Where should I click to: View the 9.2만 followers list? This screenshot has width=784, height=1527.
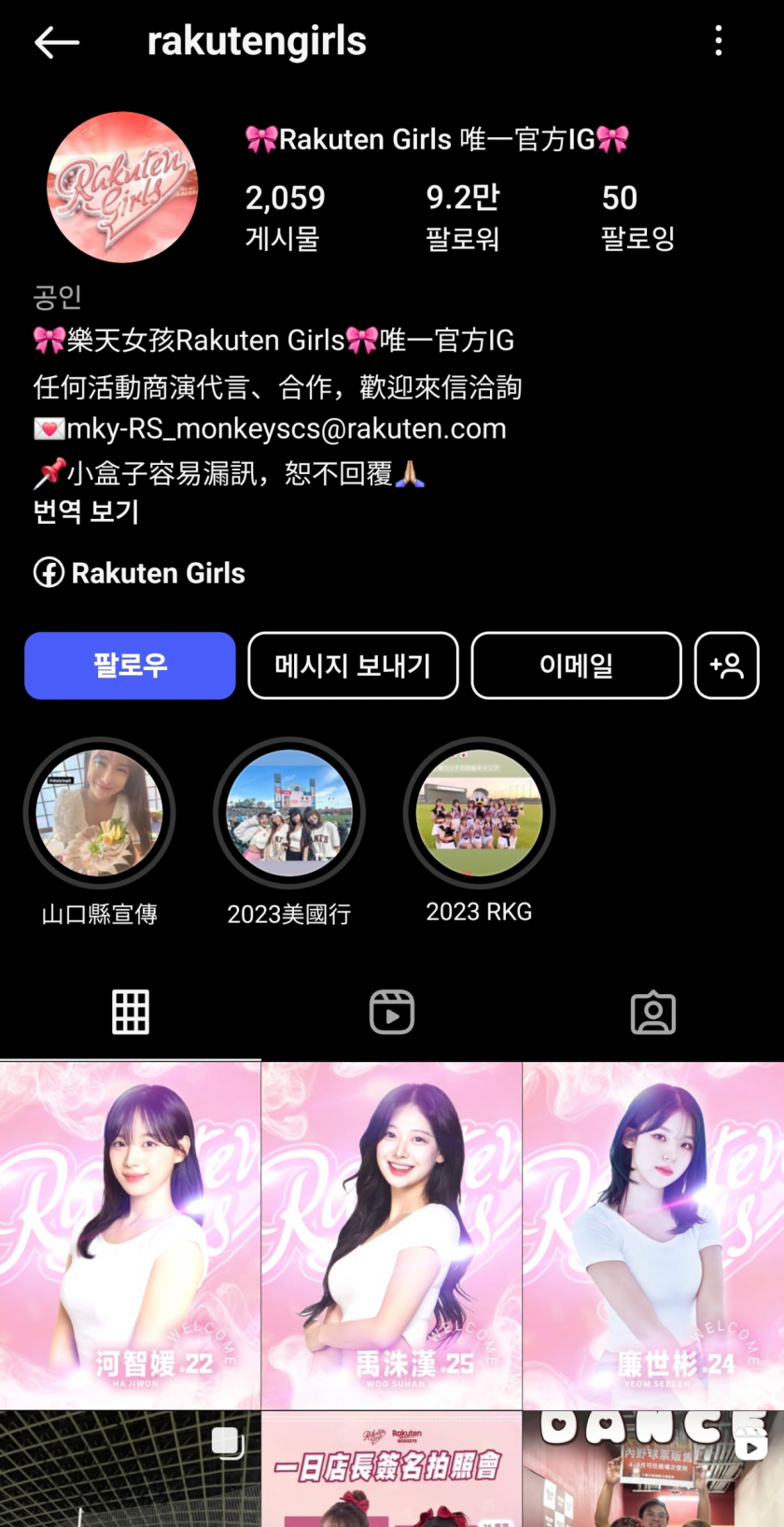(x=462, y=217)
